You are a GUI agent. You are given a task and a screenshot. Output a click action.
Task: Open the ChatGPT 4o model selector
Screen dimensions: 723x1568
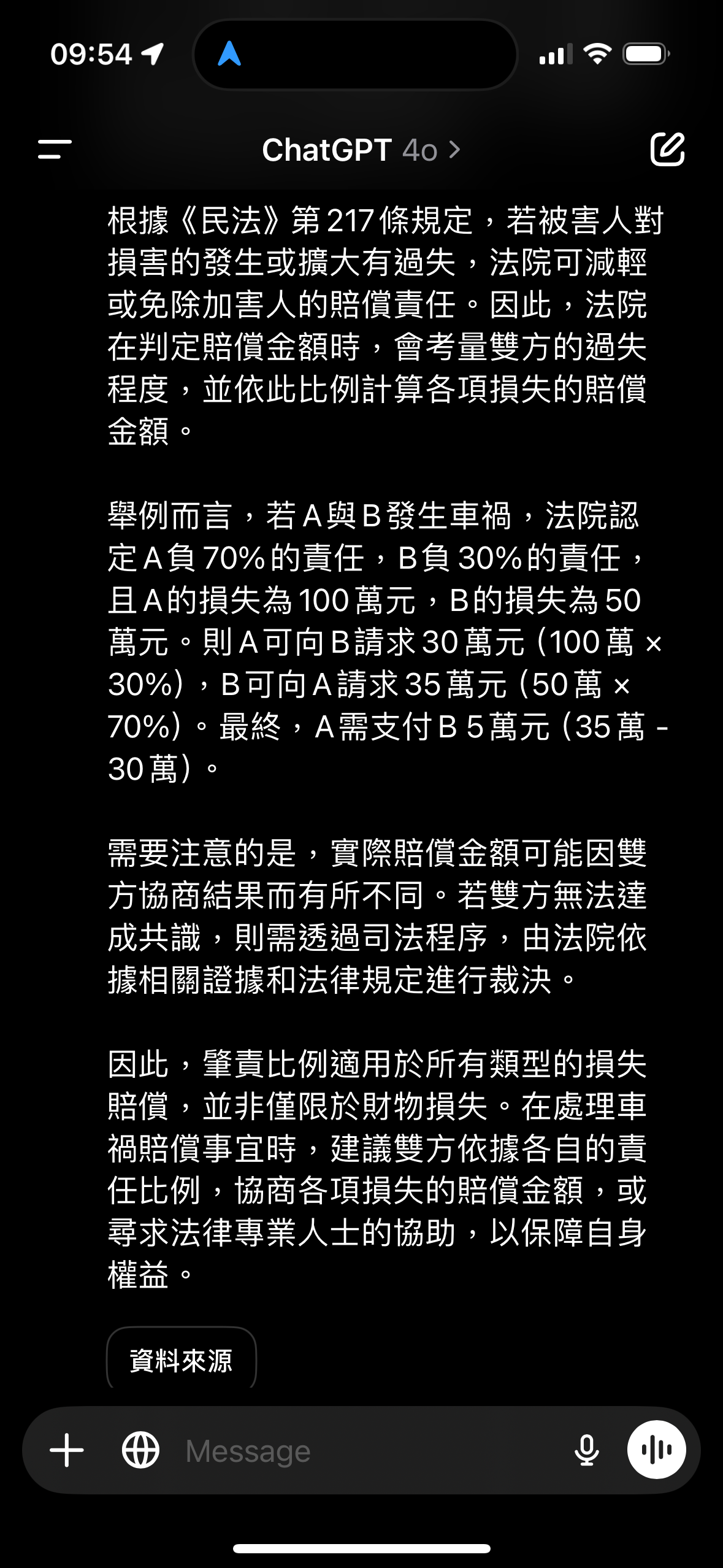tap(361, 150)
